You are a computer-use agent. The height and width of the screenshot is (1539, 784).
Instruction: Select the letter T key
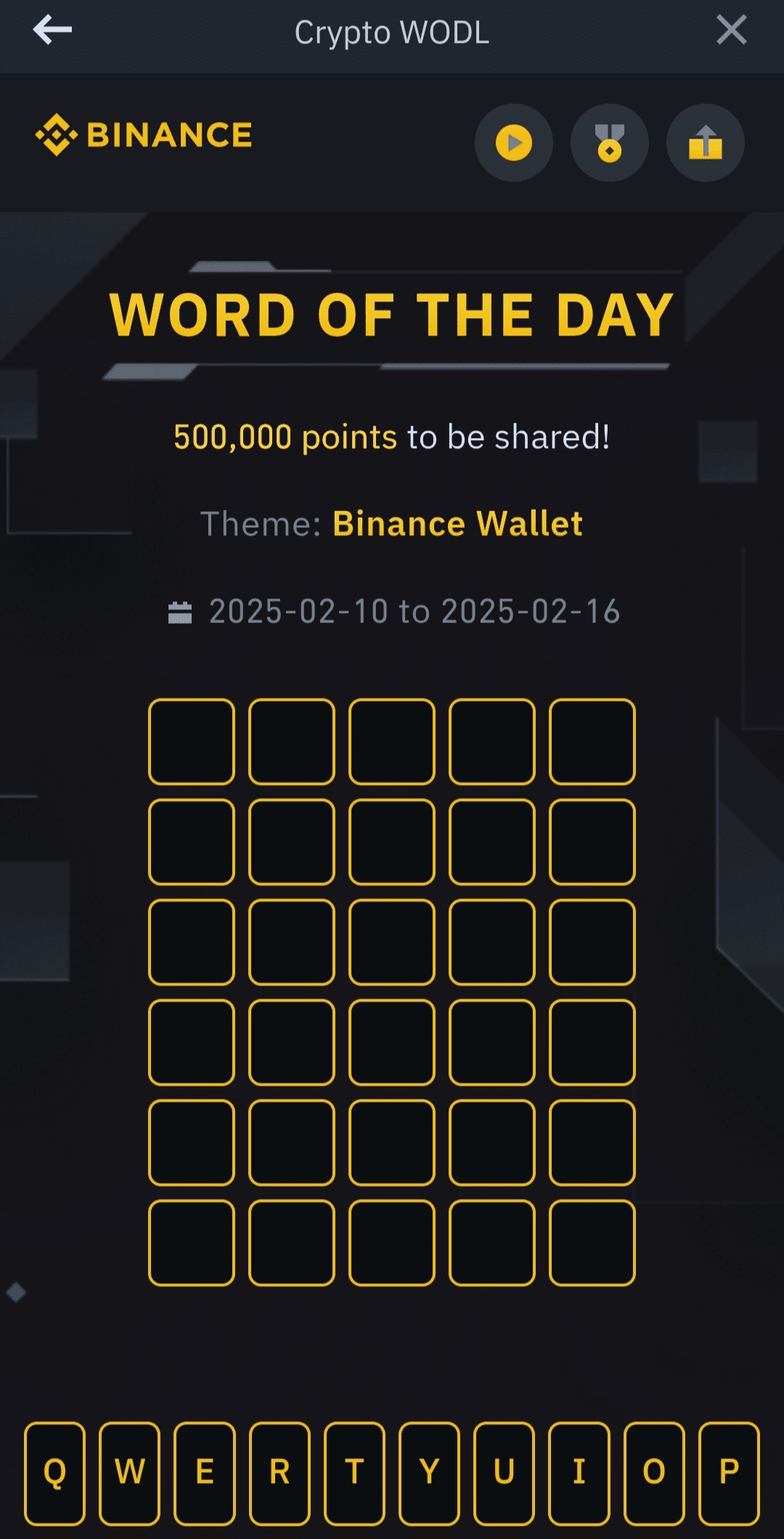point(354,1473)
